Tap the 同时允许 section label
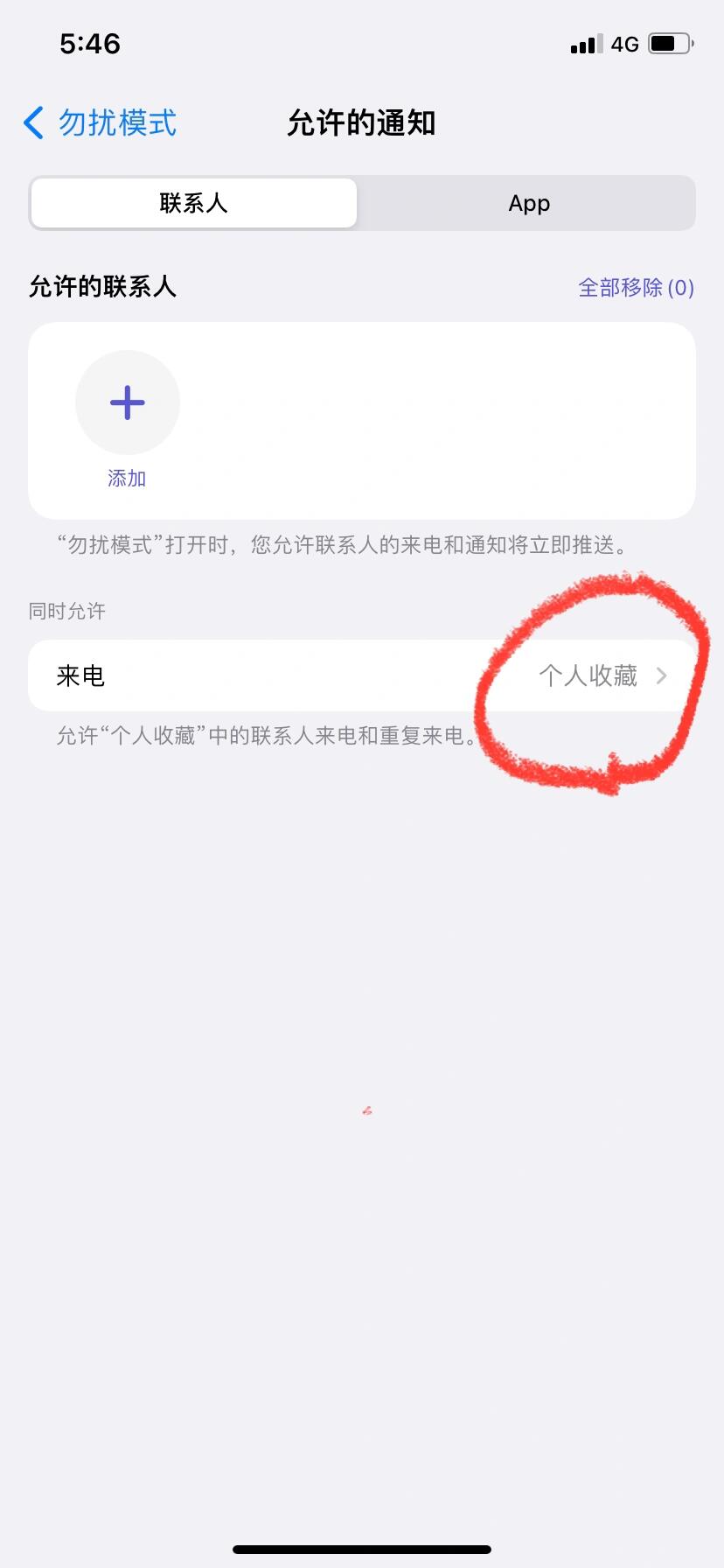This screenshot has width=724, height=1568. [x=66, y=611]
